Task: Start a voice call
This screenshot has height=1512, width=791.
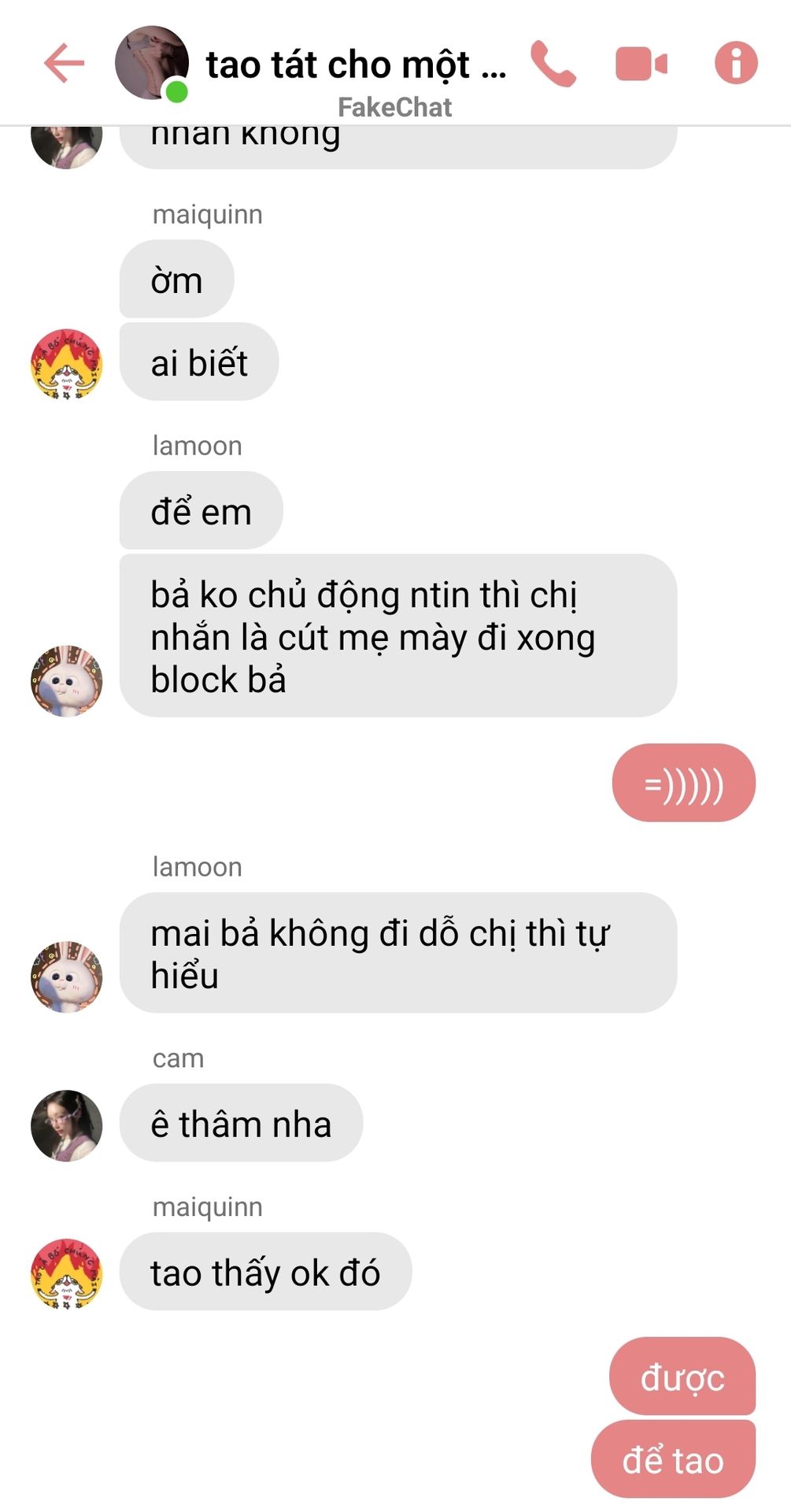Action: (553, 64)
